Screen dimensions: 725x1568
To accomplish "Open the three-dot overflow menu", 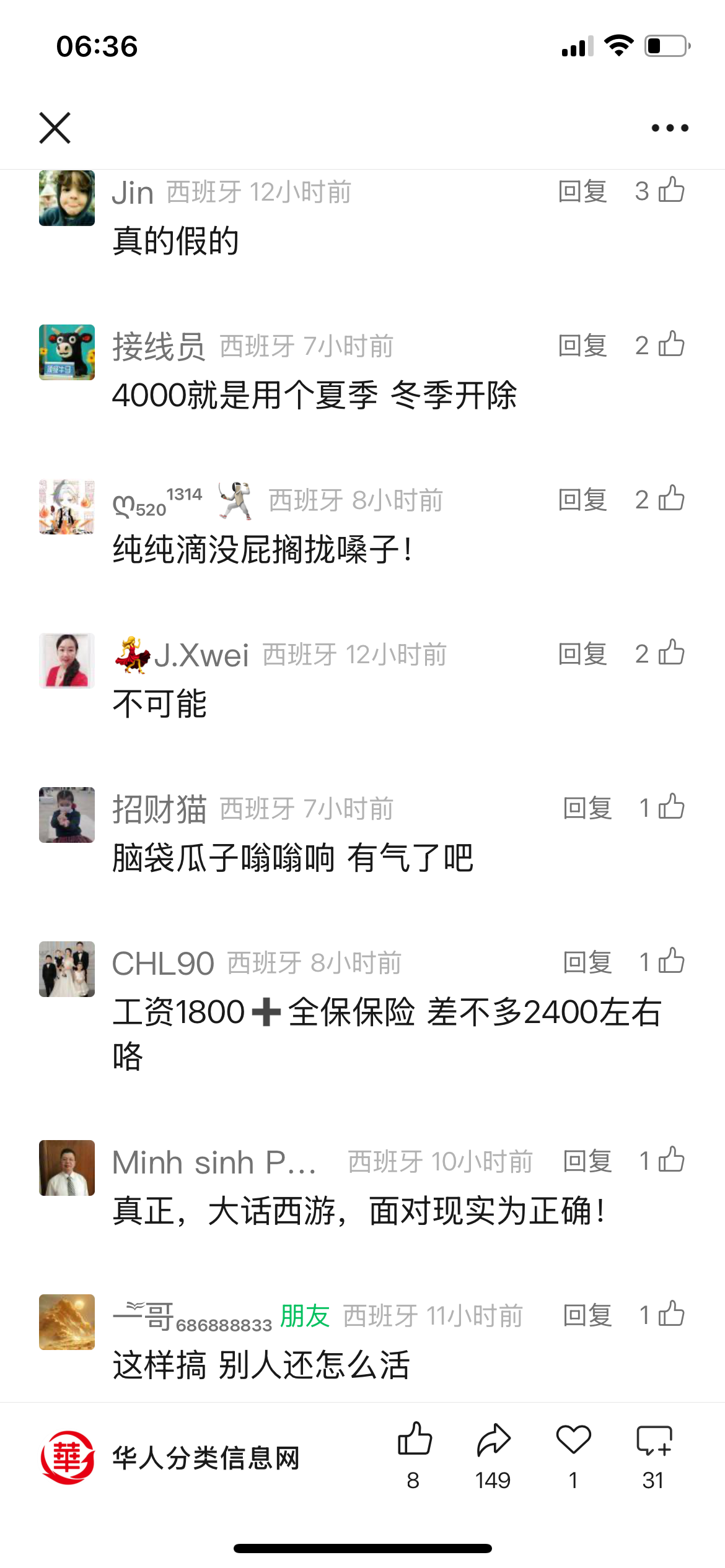I will (x=669, y=128).
